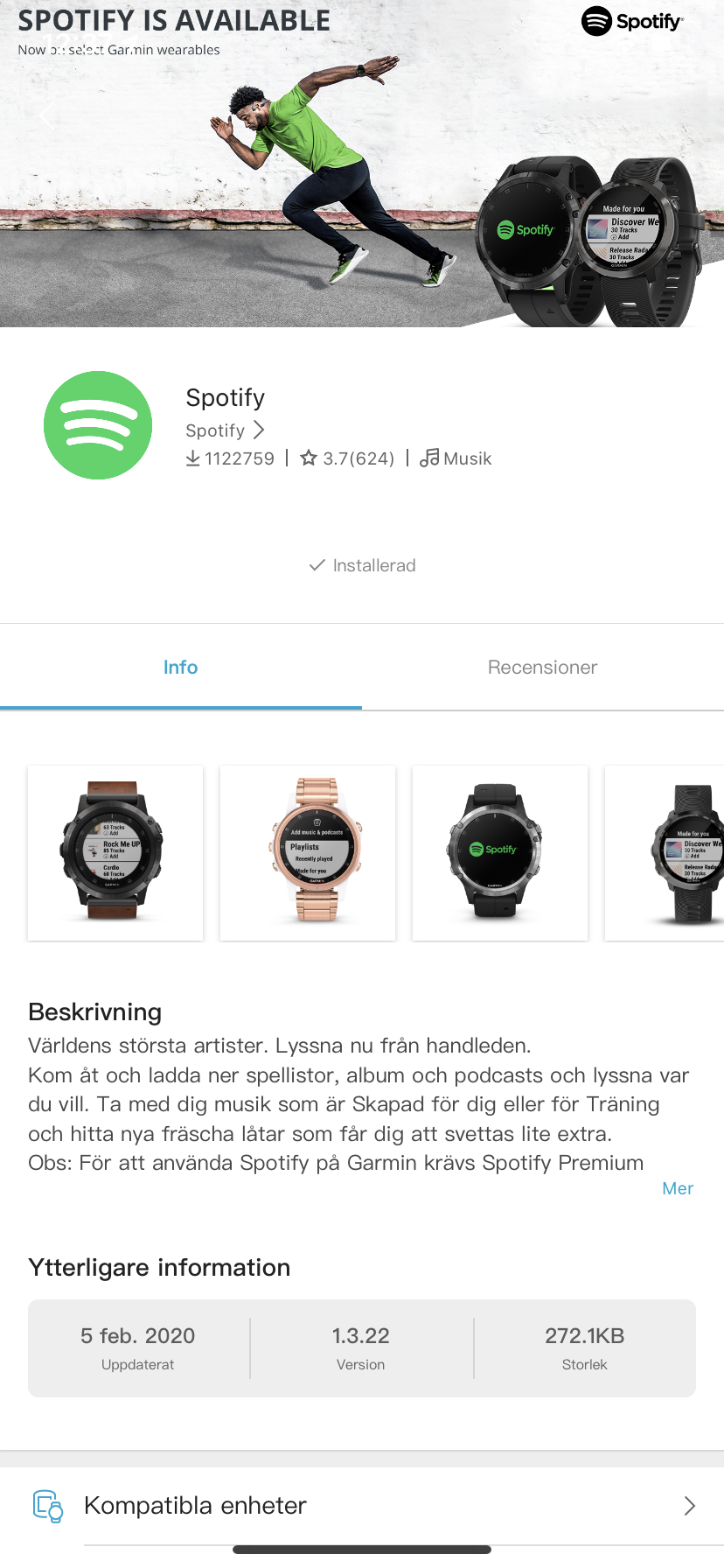Enlarge the black watch with Spotify logo screenshot
The height and width of the screenshot is (1568, 724).
[500, 853]
